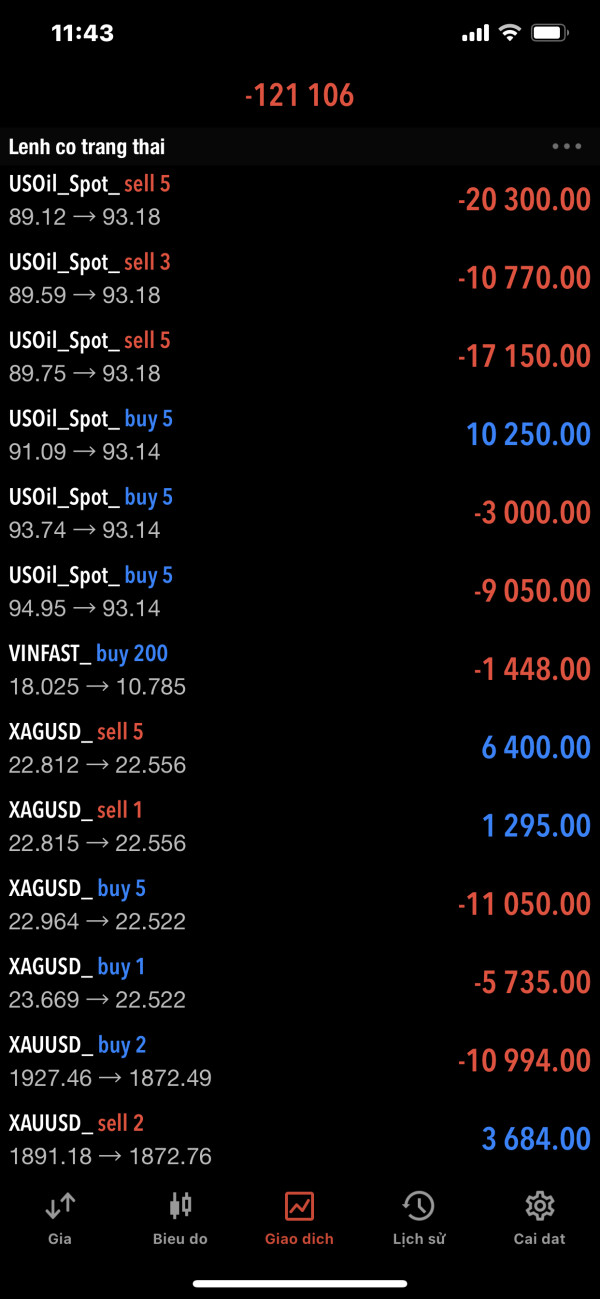
Task: Select the XAUUSD sell 2 position
Action: 300,1139
